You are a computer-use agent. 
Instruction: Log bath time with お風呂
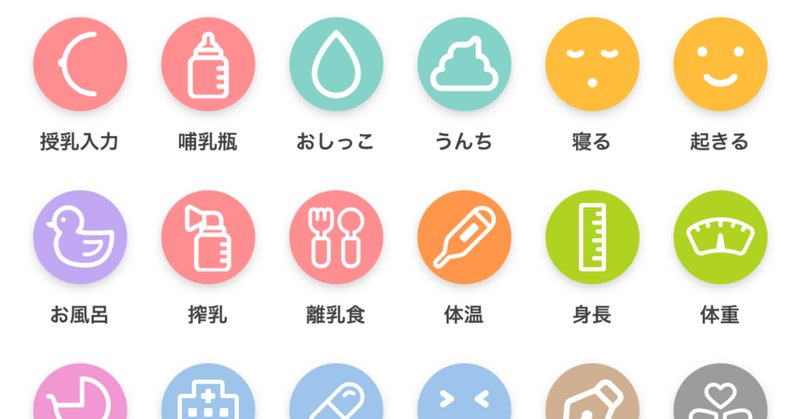pyautogui.click(x=80, y=238)
